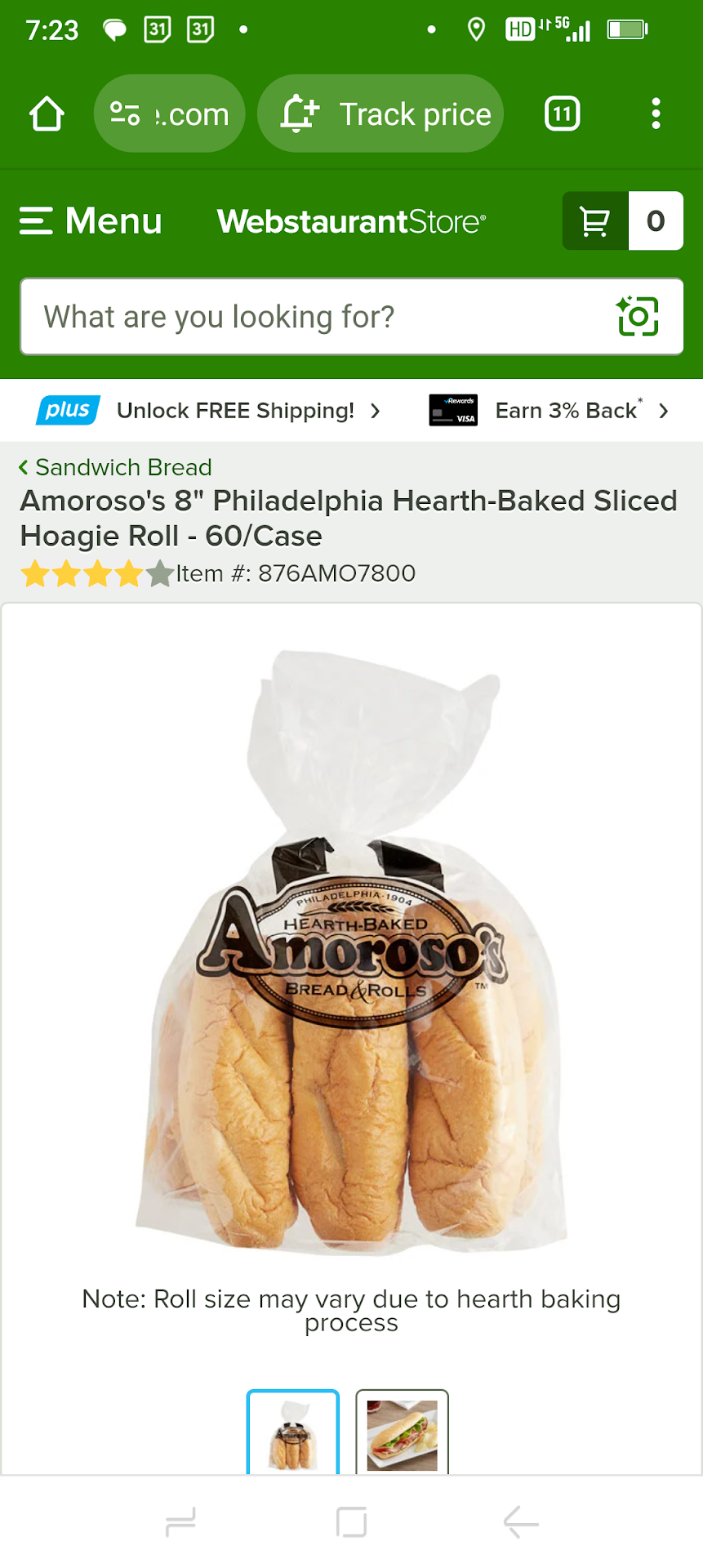
Task: Open the browser overflow menu
Action: coord(656,114)
